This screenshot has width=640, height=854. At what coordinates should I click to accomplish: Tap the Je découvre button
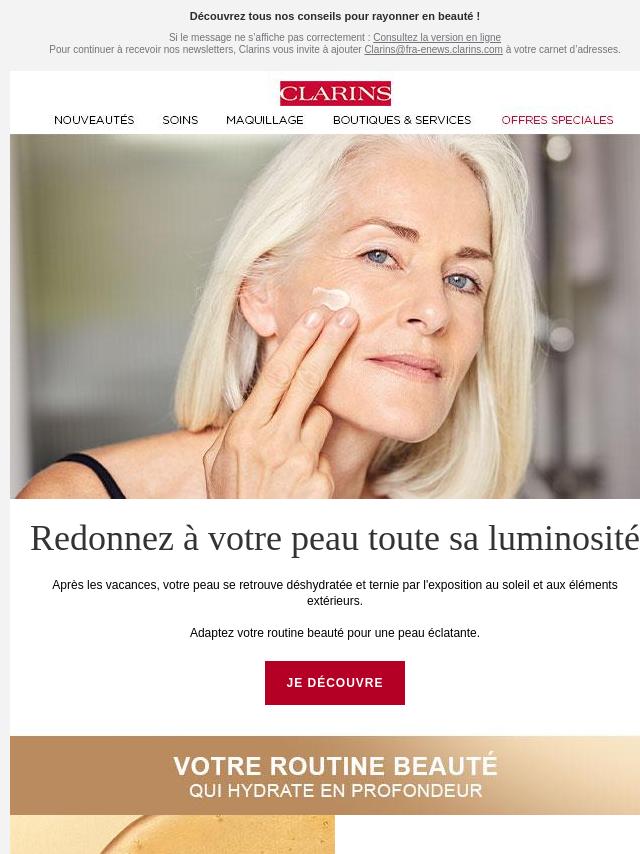[335, 683]
